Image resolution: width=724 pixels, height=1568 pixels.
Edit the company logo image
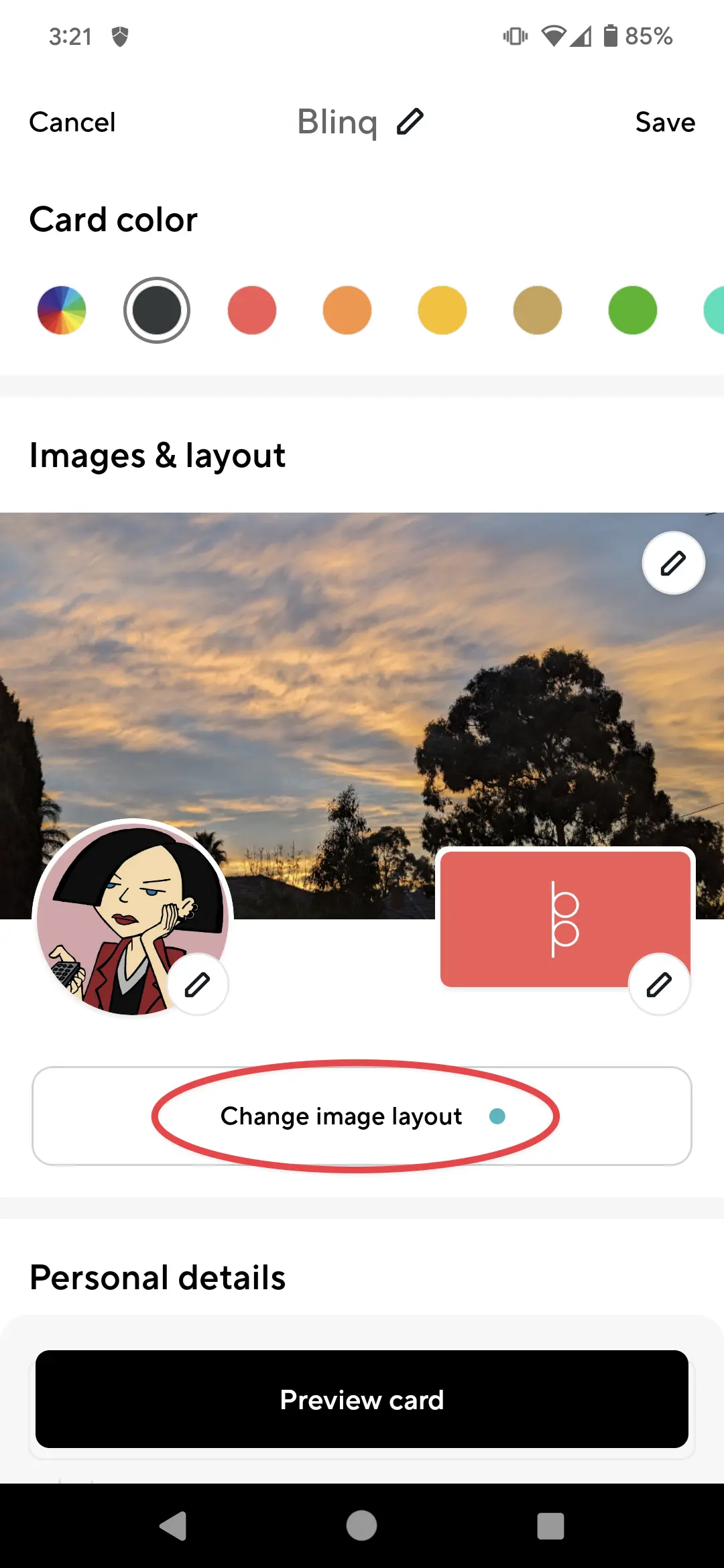[659, 984]
